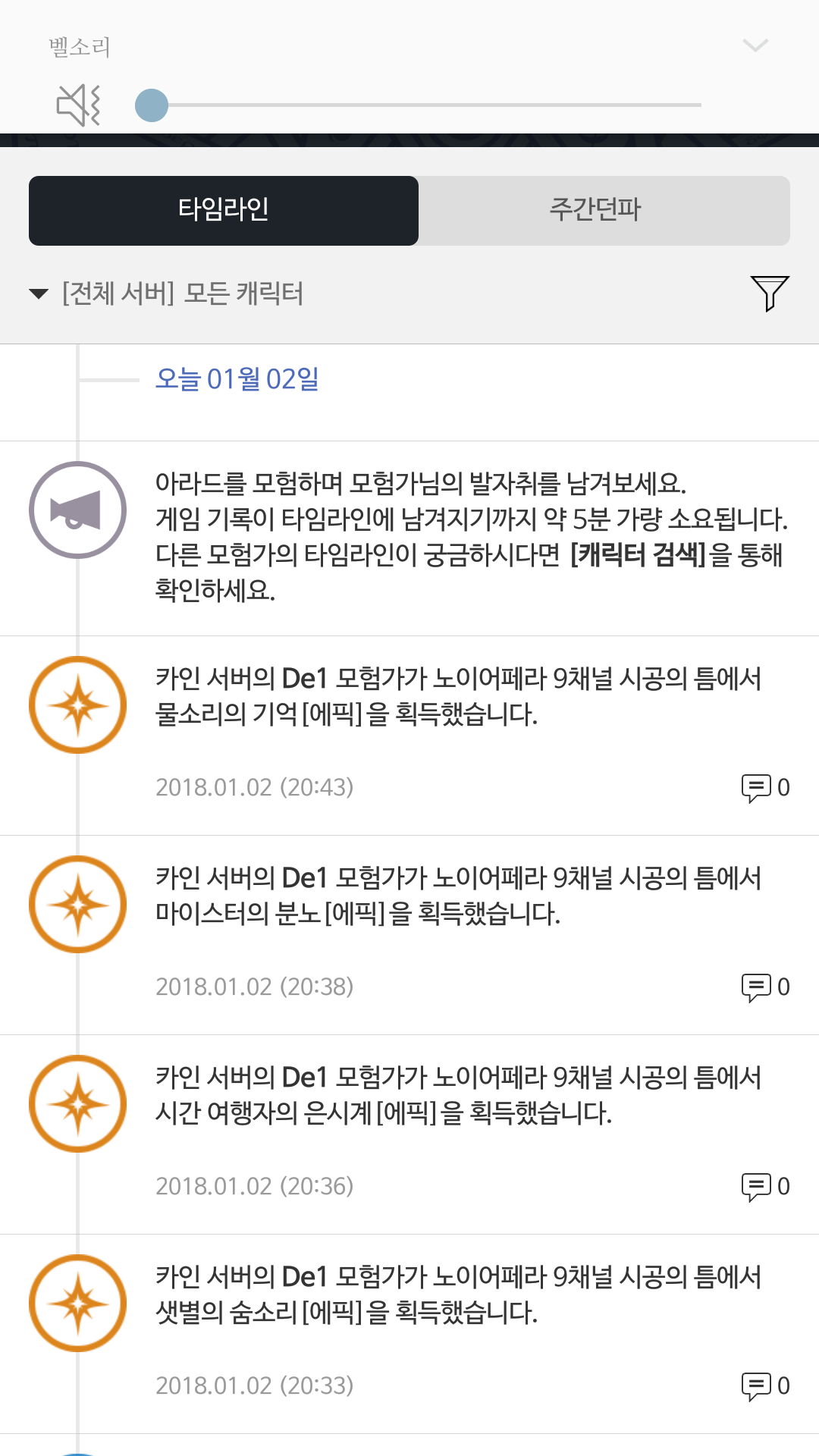The width and height of the screenshot is (819, 1456).
Task: View comments on the 20:33 entry
Action: click(764, 1386)
